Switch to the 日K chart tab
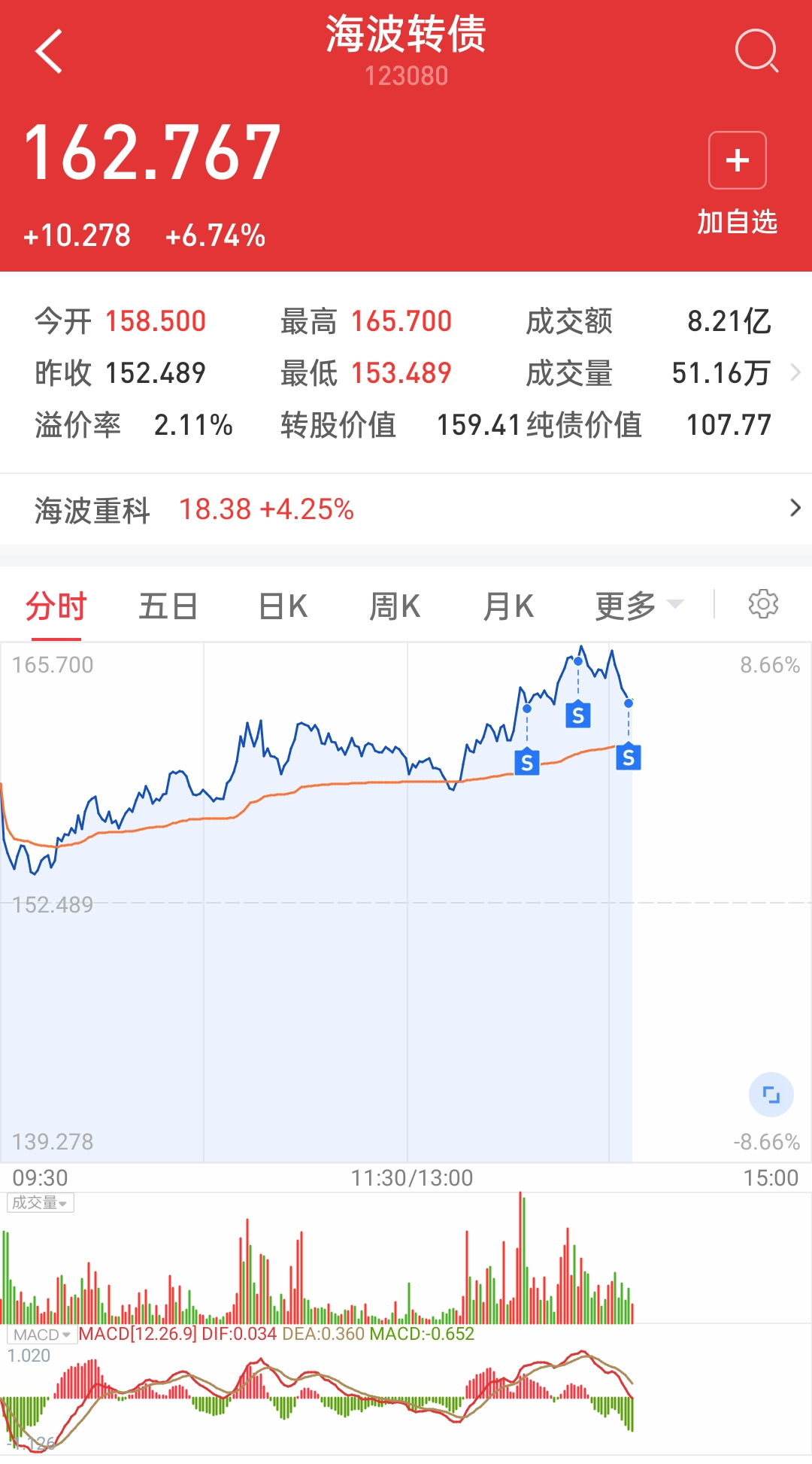The image size is (812, 1464). click(283, 606)
